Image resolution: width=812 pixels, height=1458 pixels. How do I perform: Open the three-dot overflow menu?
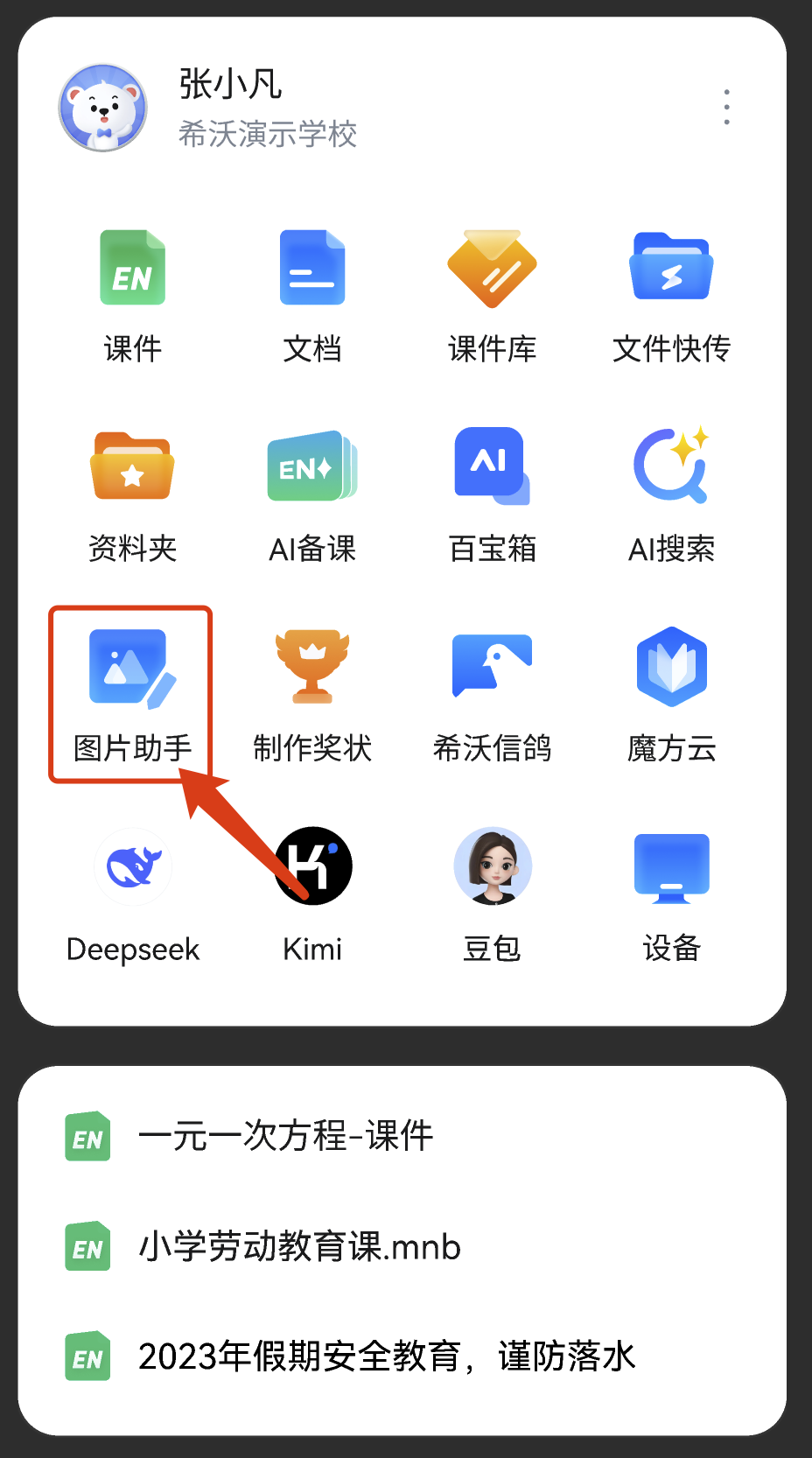tap(726, 108)
